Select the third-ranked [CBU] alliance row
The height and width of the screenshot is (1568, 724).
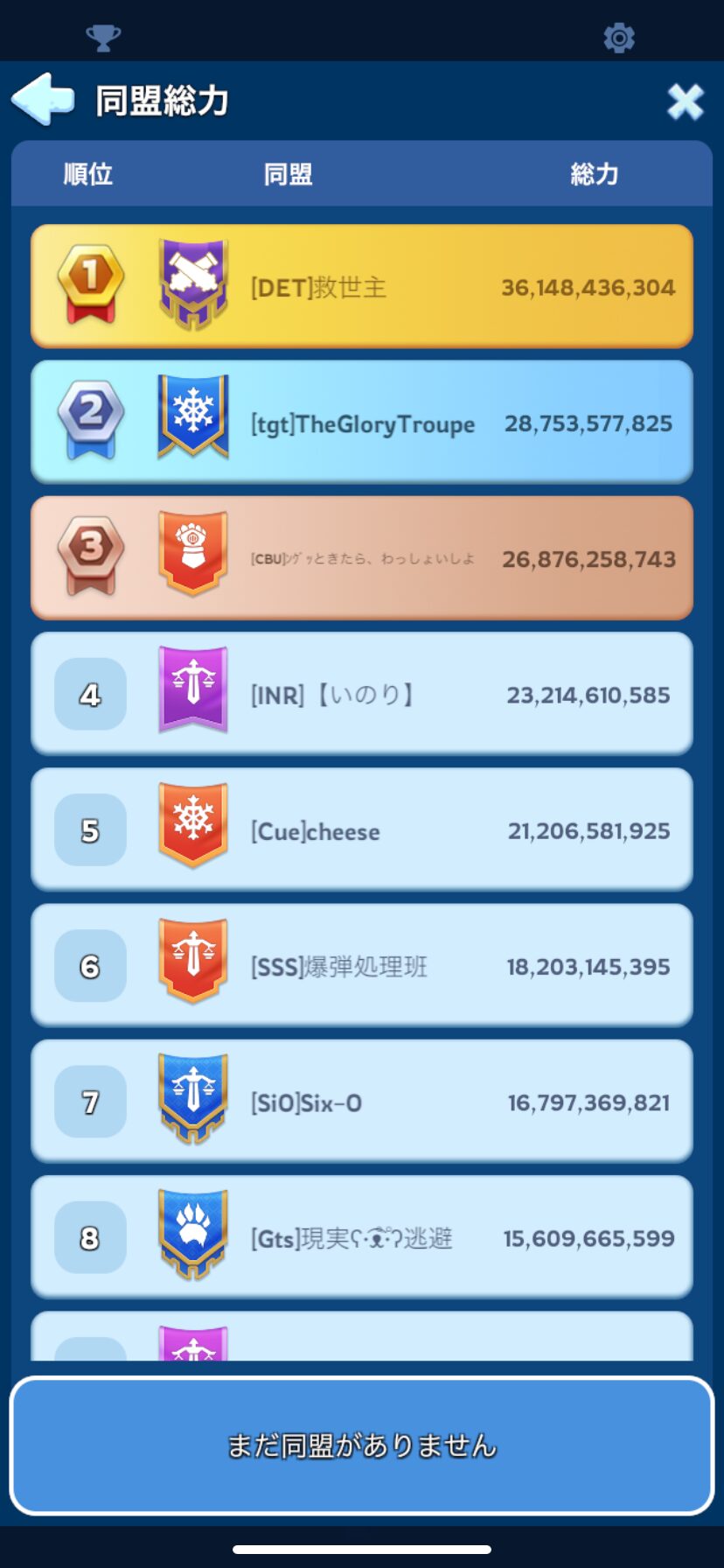pos(362,558)
